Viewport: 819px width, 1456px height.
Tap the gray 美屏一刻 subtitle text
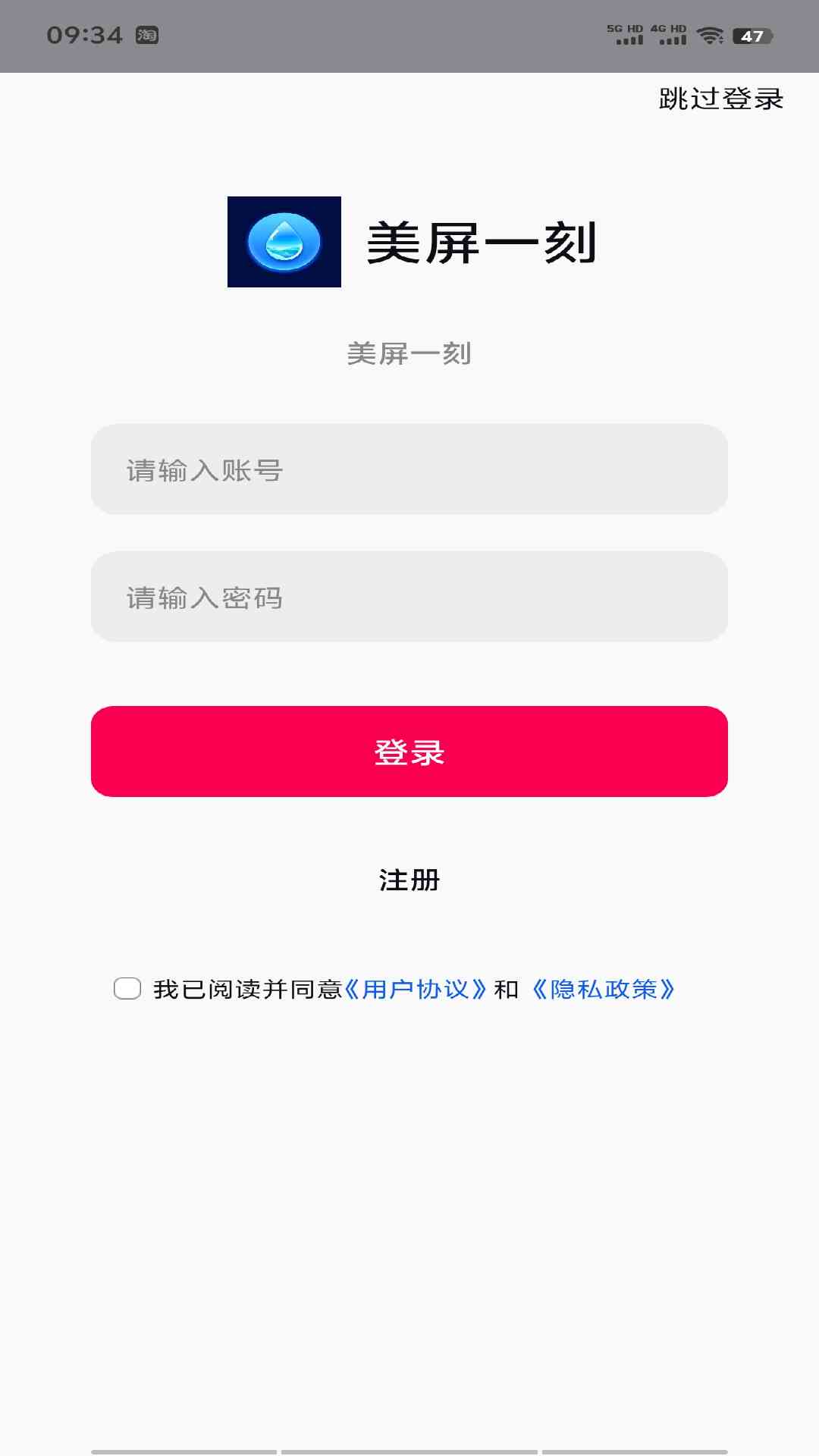pos(409,353)
